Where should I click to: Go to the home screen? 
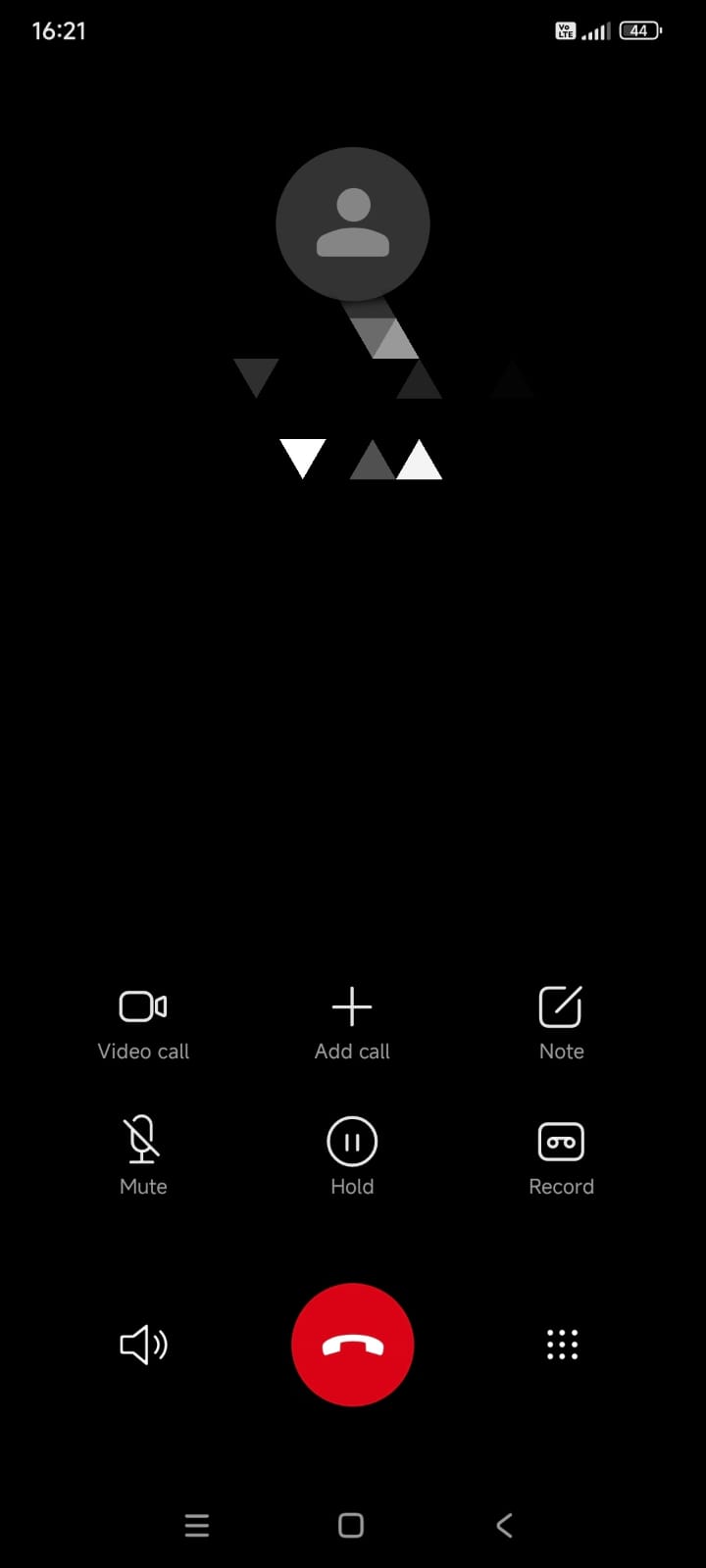(x=351, y=1525)
